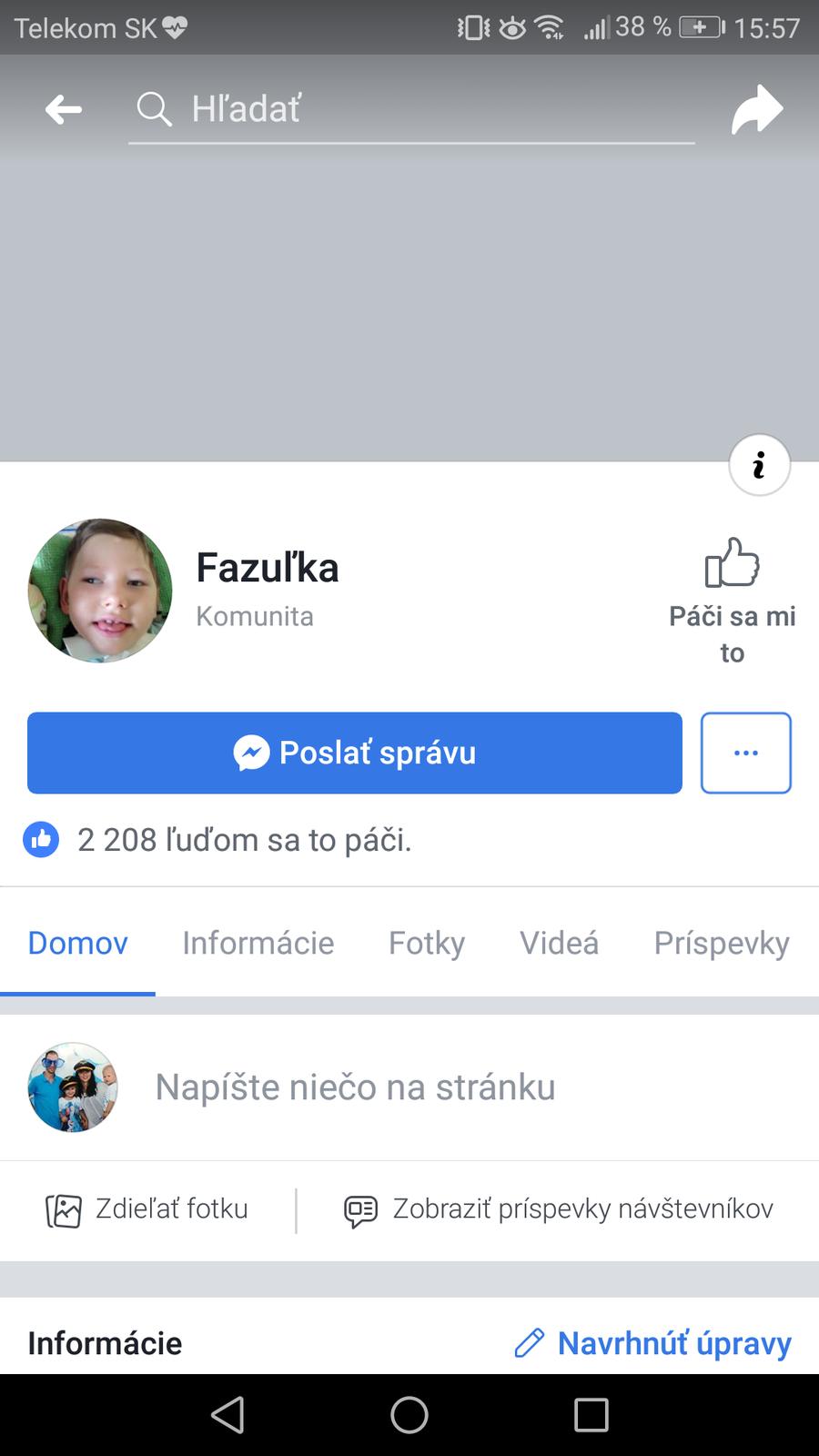Tap the Poslať správu button
Image resolution: width=819 pixels, height=1456 pixels.
pyautogui.click(x=355, y=753)
